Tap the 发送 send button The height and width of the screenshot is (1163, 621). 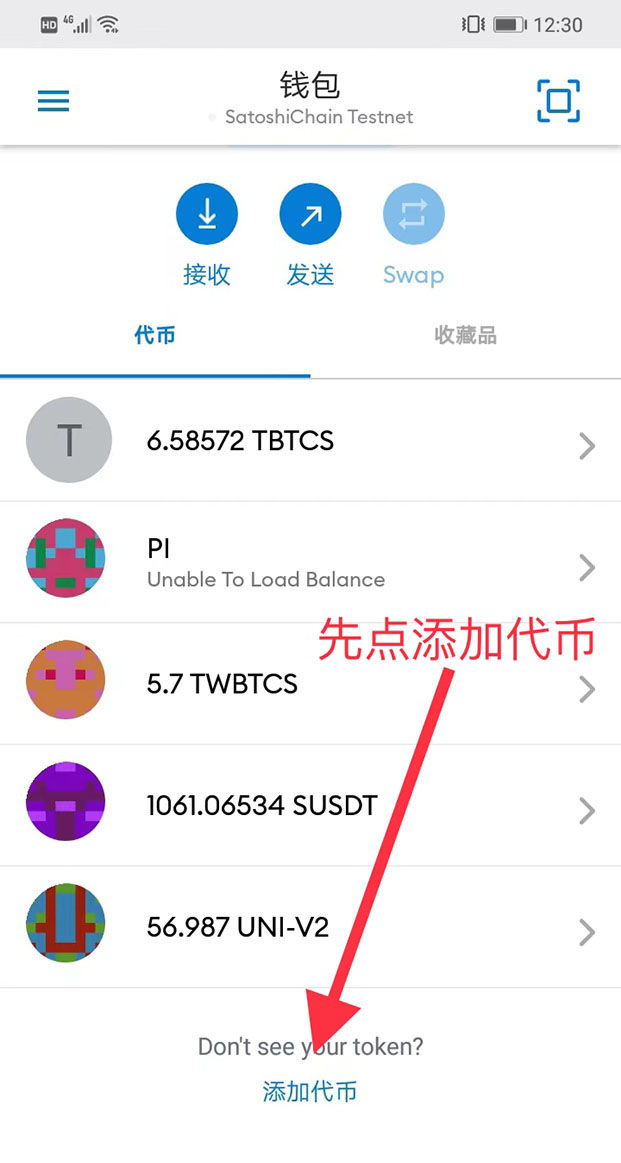click(x=310, y=215)
